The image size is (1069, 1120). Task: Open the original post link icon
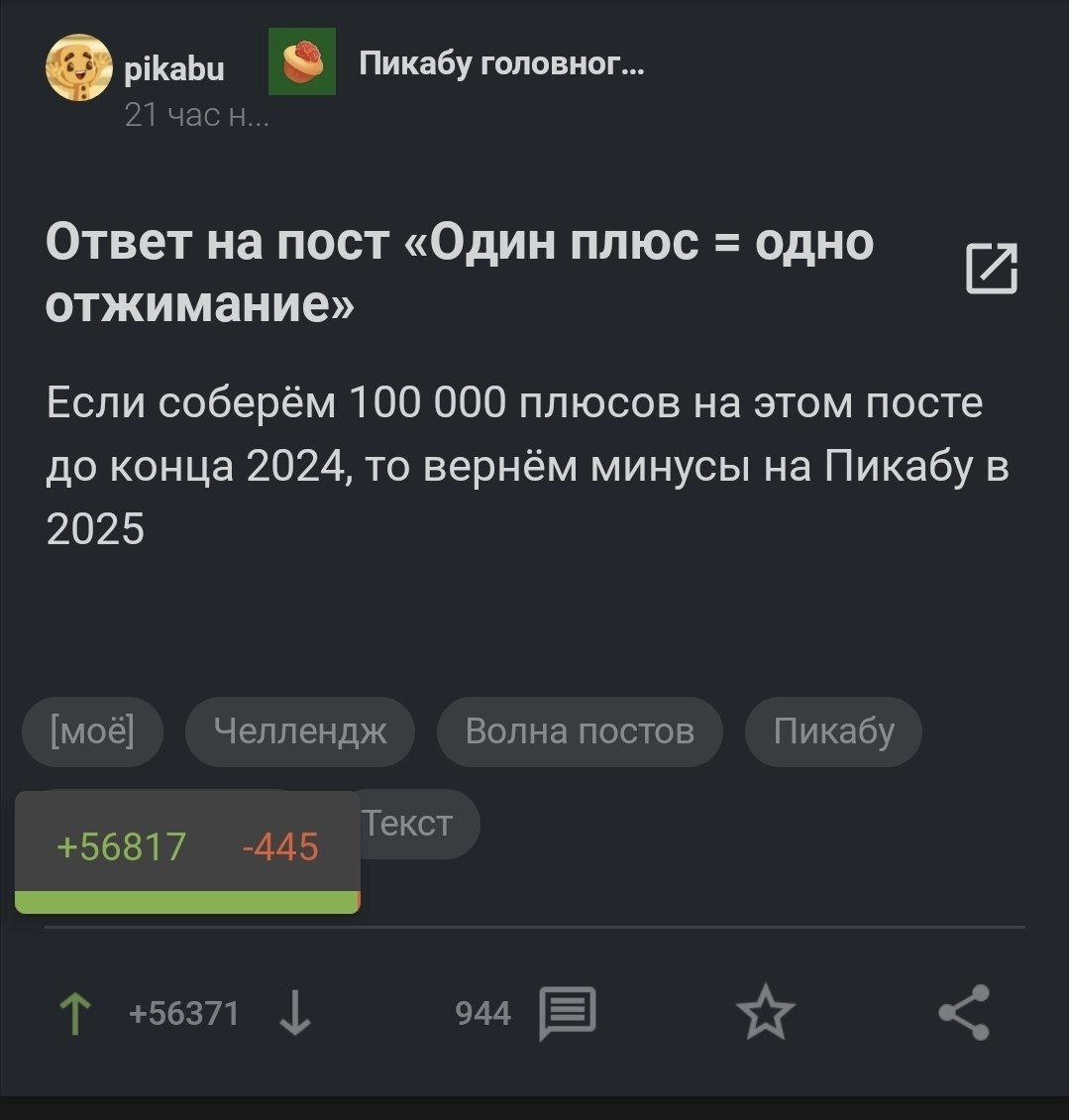(x=992, y=268)
